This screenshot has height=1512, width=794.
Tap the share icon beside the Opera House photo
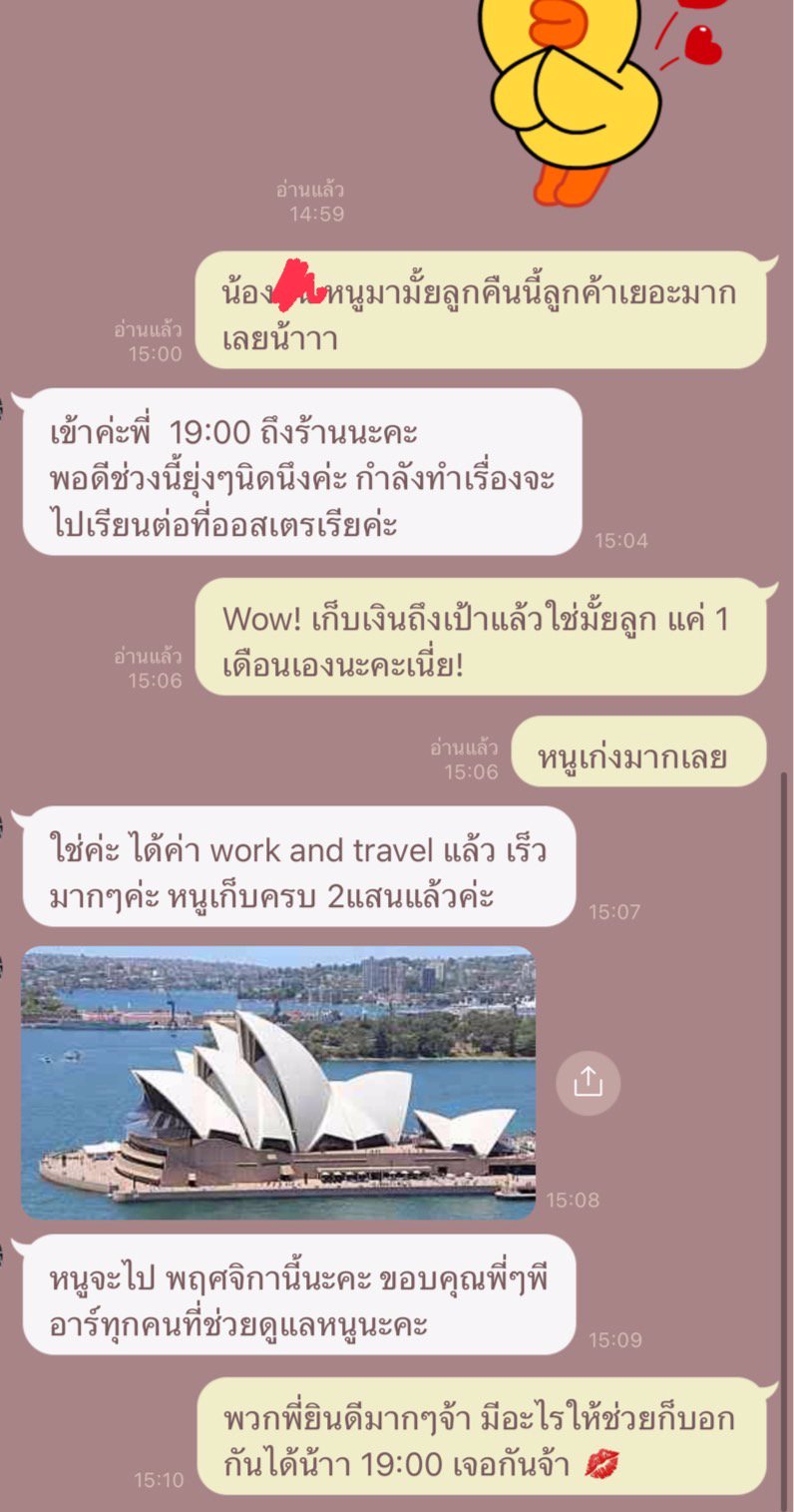(589, 1081)
